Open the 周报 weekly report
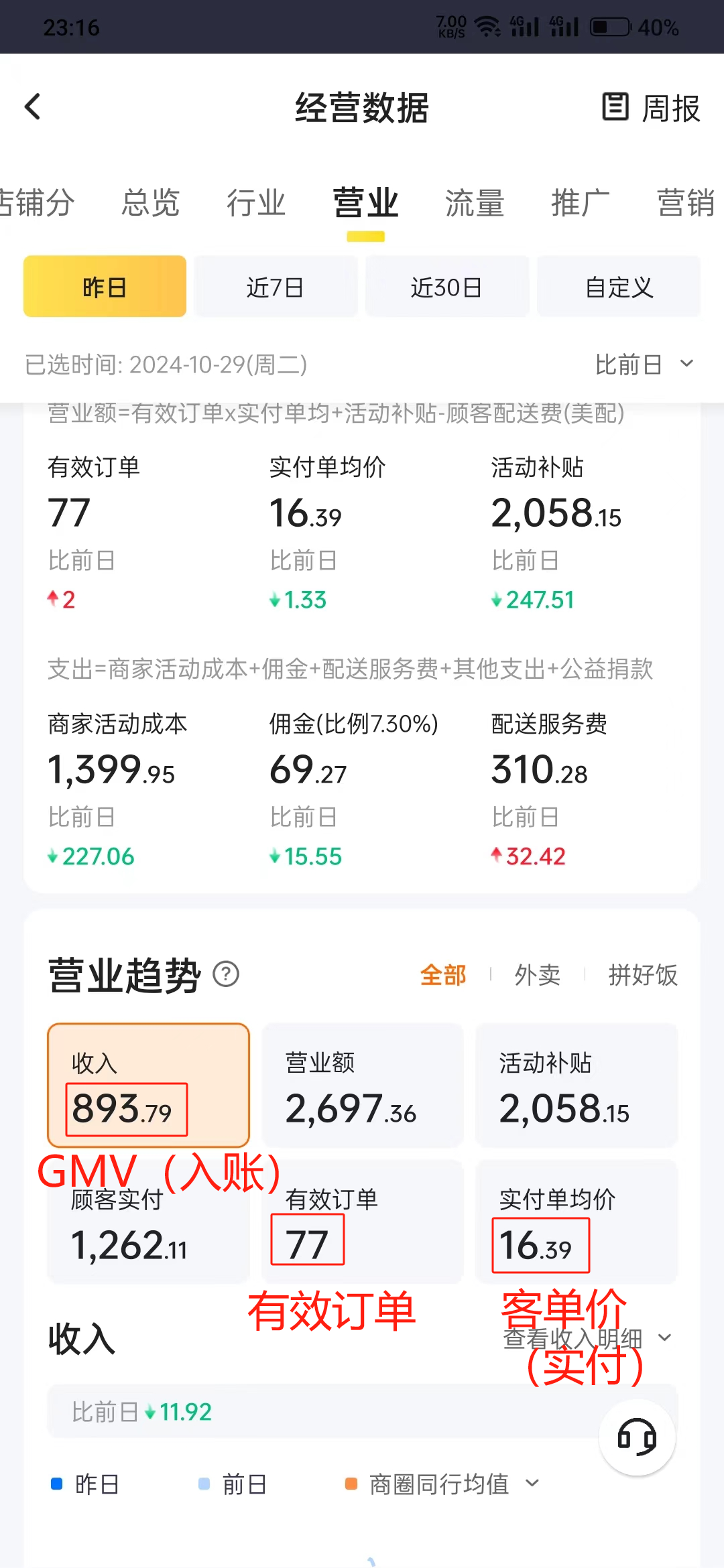724x1568 pixels. tap(651, 108)
